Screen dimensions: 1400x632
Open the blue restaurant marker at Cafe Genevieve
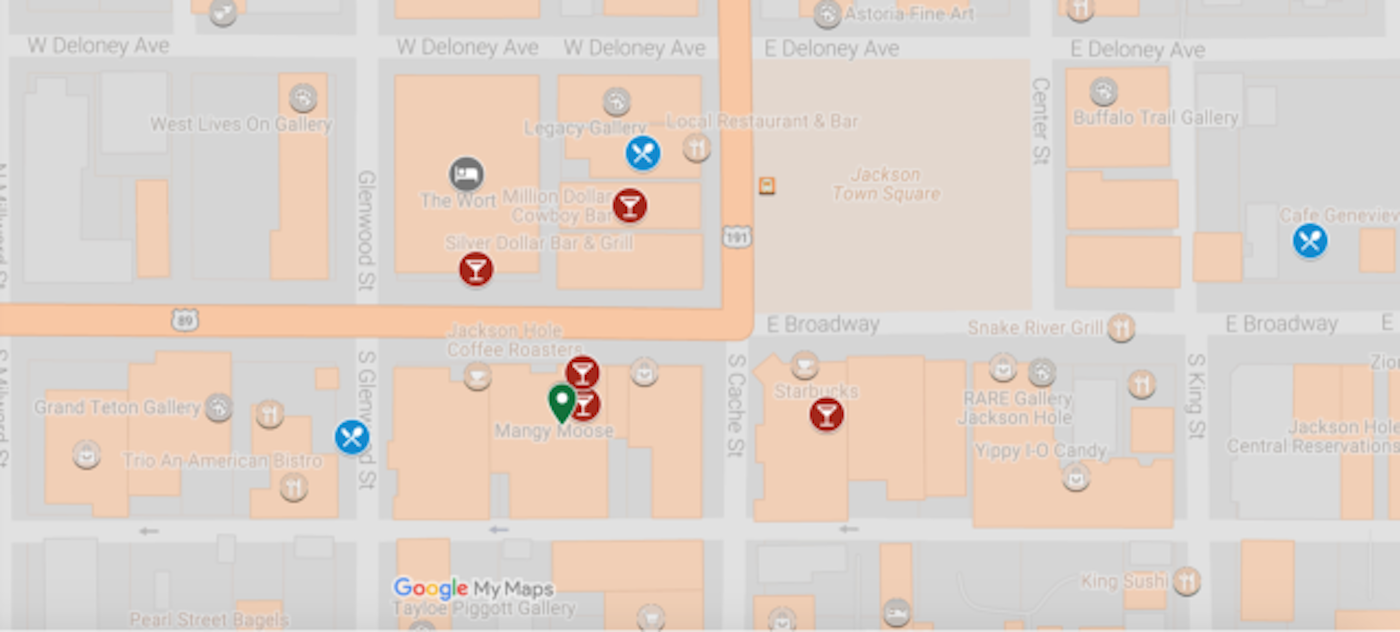[x=1309, y=241]
